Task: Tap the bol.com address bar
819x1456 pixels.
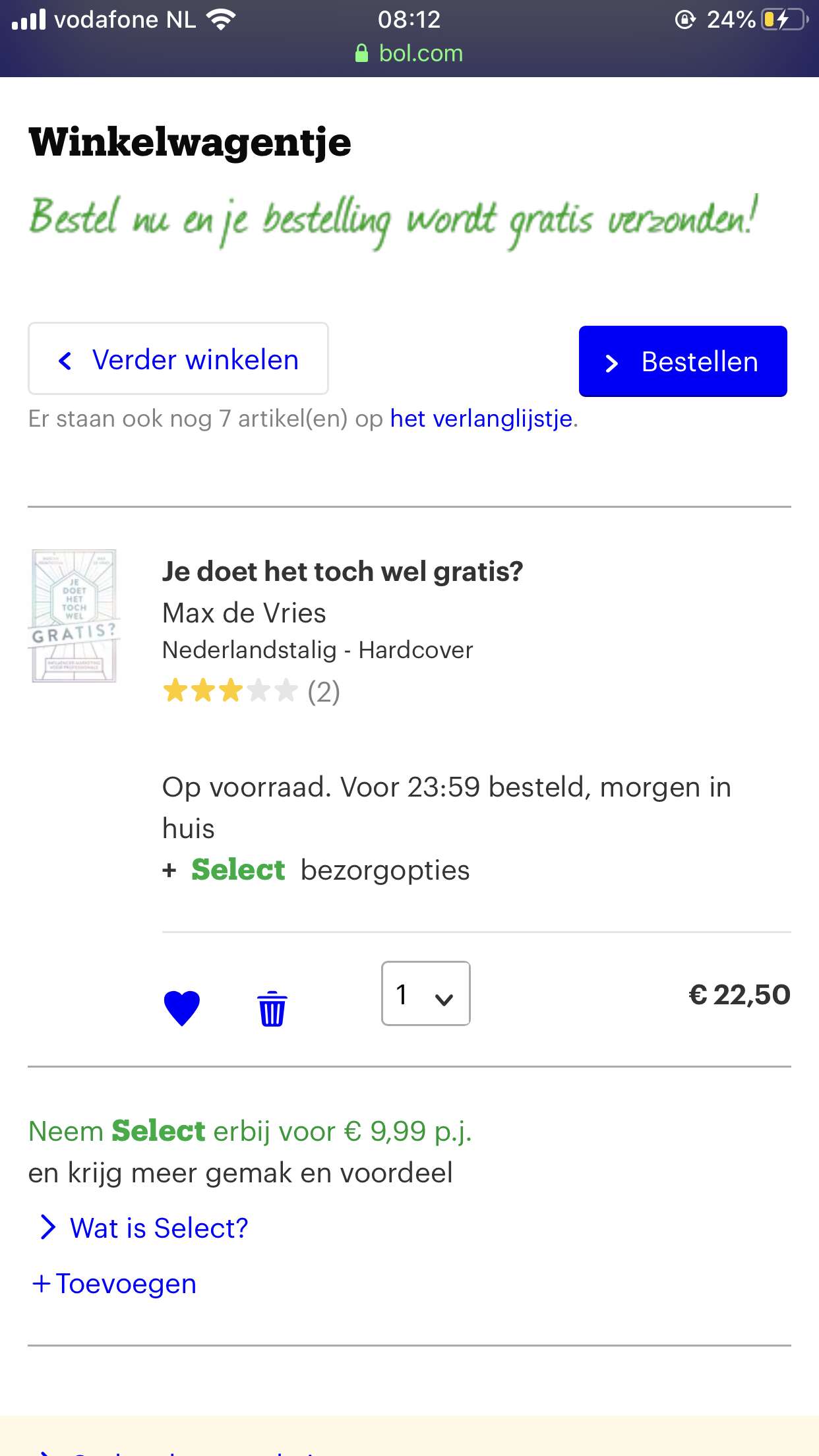Action: coord(409,53)
